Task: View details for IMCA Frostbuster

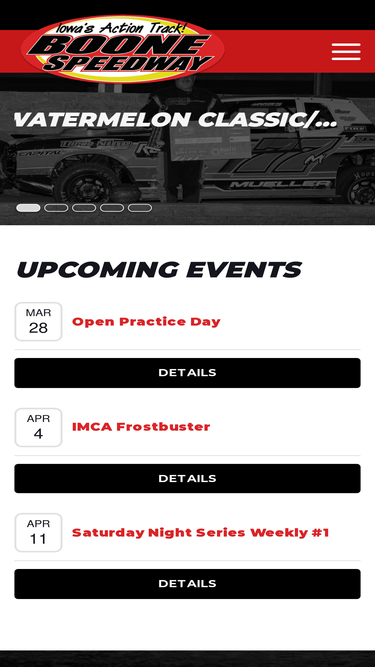Action: pyautogui.click(x=188, y=479)
